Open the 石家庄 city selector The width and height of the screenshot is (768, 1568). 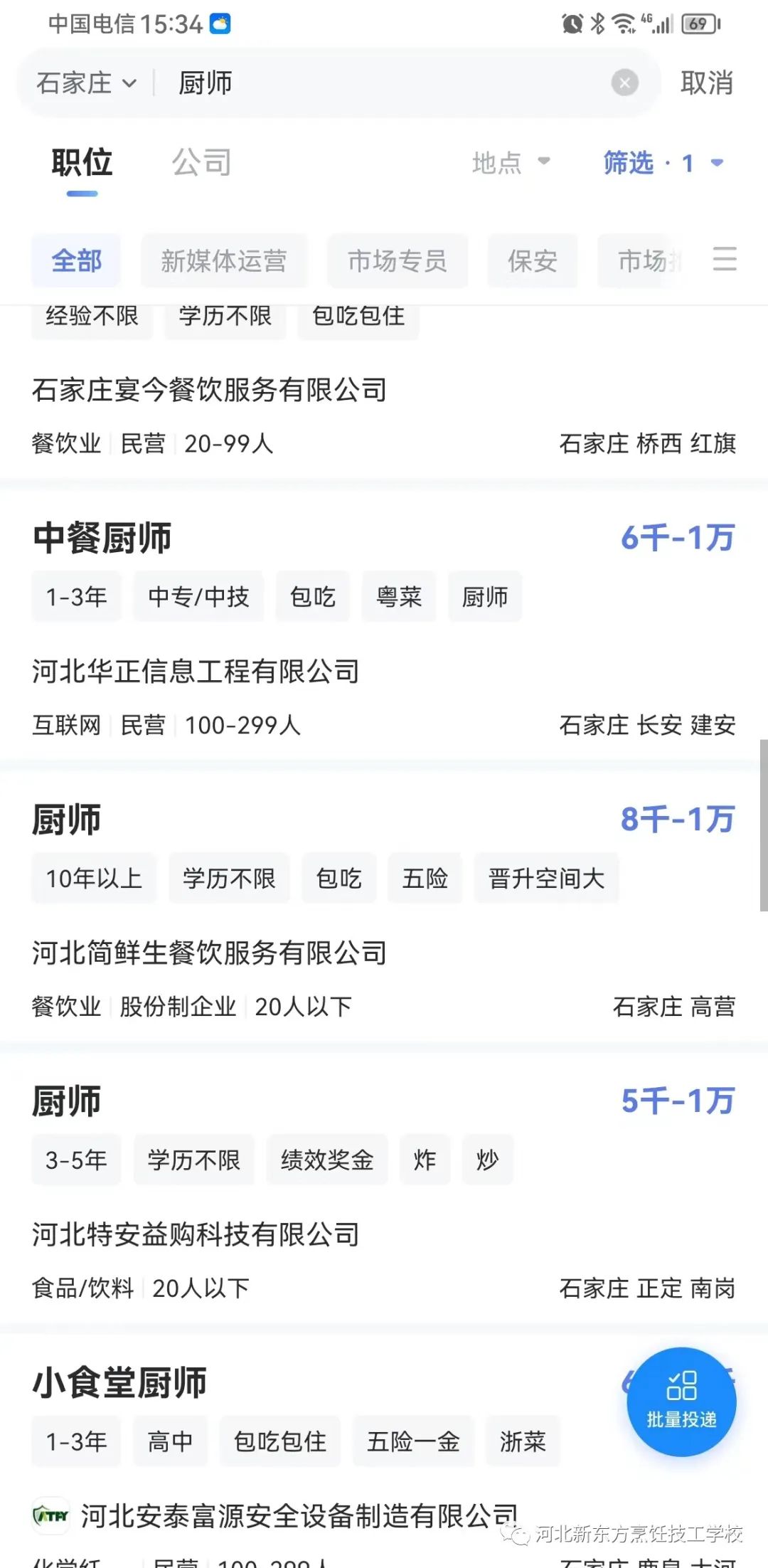pos(86,83)
